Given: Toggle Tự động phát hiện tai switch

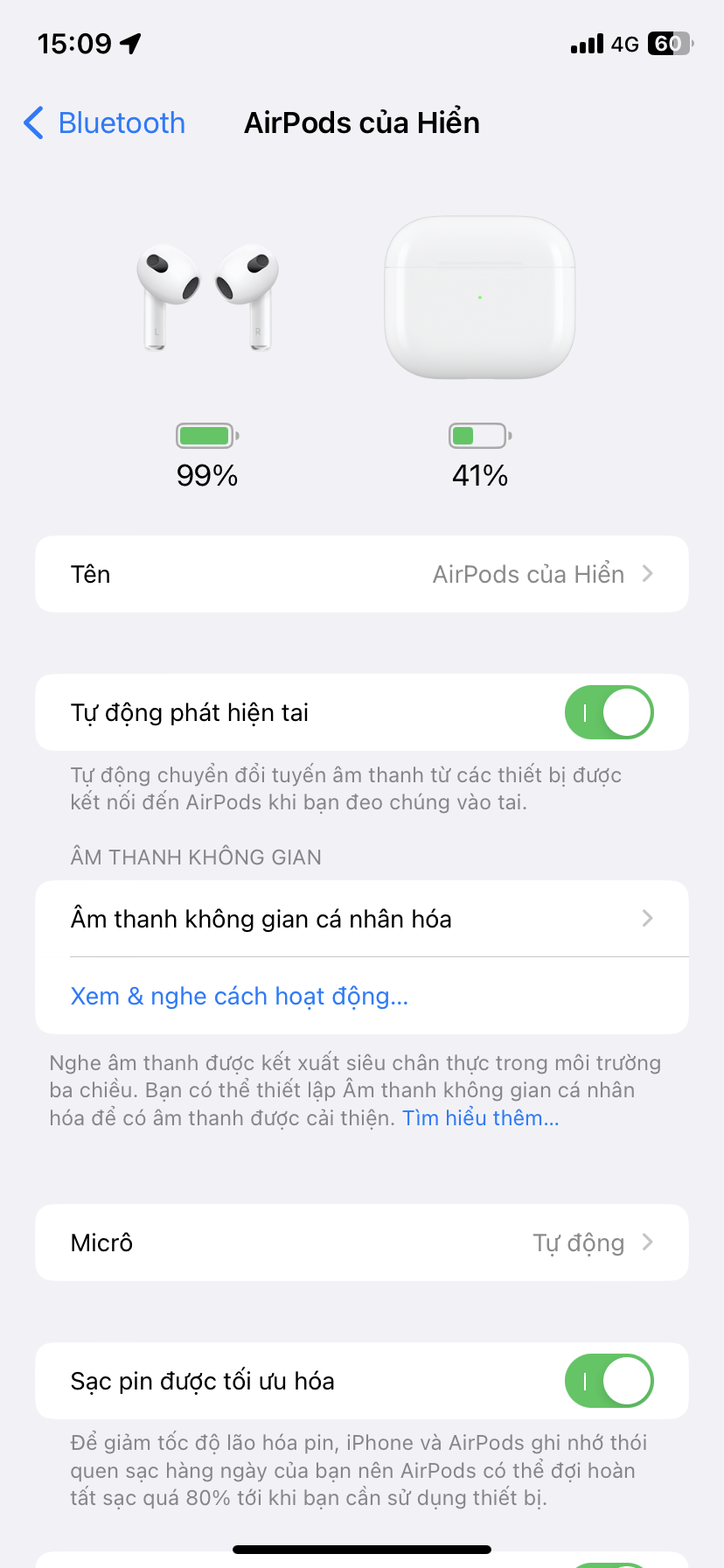Looking at the screenshot, I should tap(609, 712).
